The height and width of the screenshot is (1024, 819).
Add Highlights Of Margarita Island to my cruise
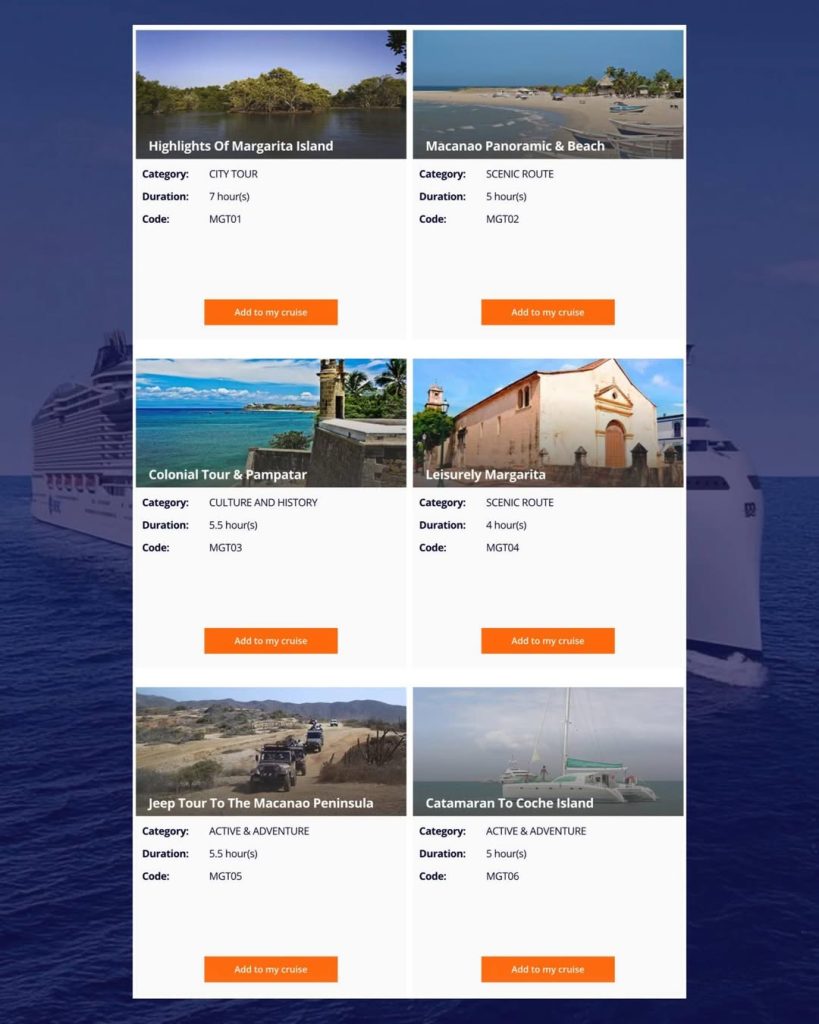tap(270, 312)
